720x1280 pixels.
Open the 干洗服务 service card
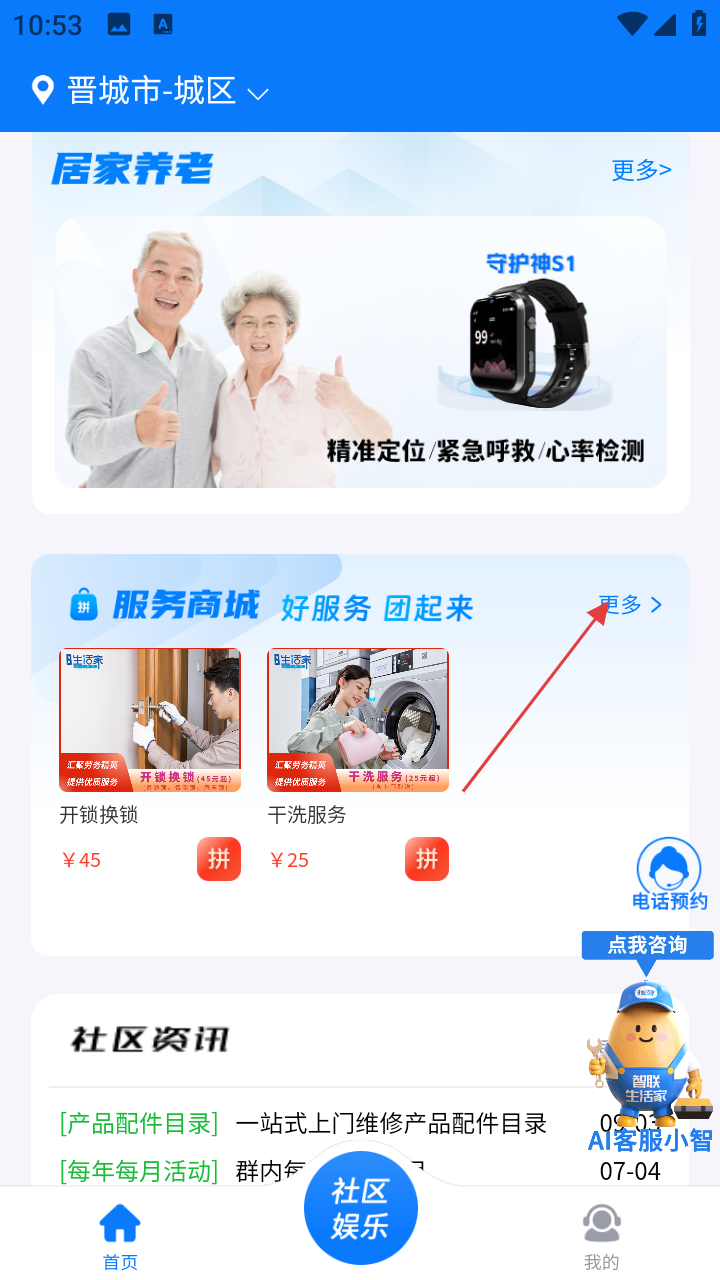(x=358, y=720)
